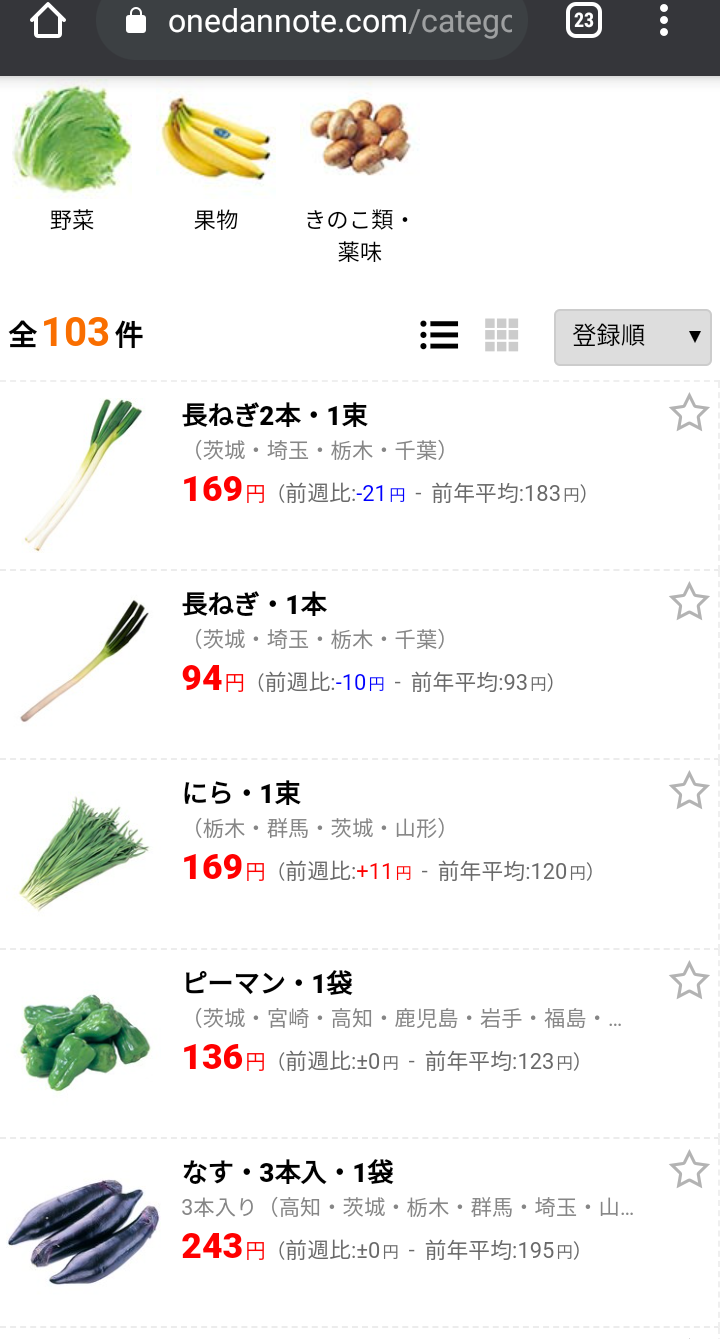Open the ピーマン・1袋 item
This screenshot has height=1339, width=720.
(x=268, y=983)
